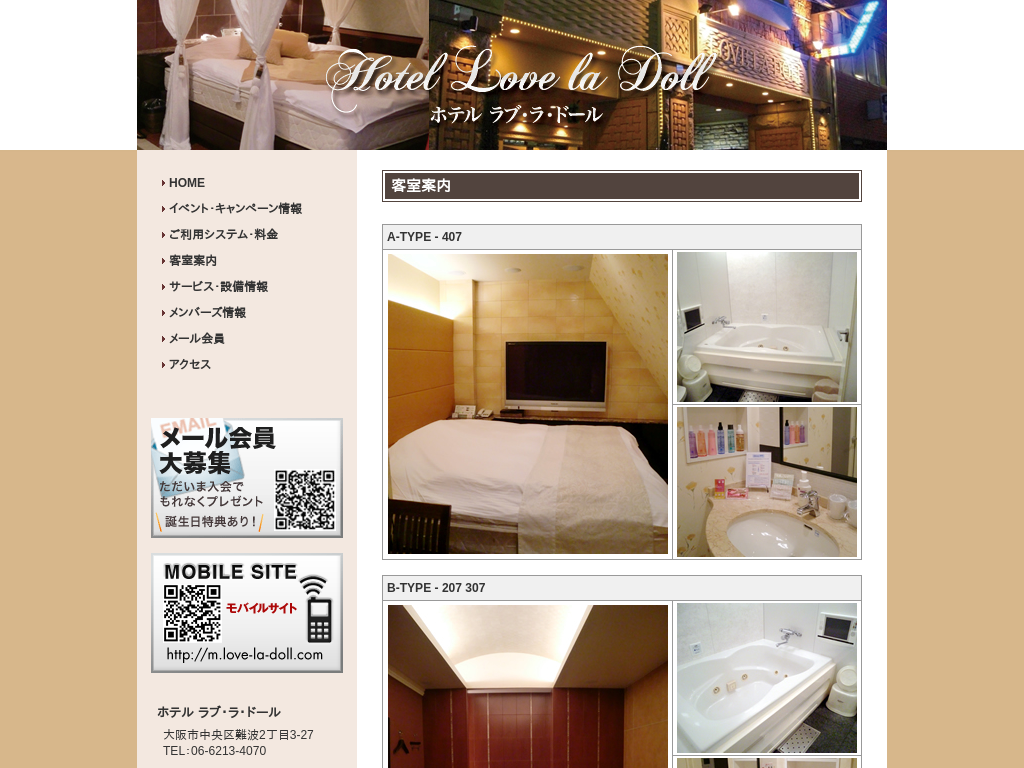Enlarge the A-TYPE 407 bedroom photo
Viewport: 1024px width, 768px height.
click(x=528, y=404)
